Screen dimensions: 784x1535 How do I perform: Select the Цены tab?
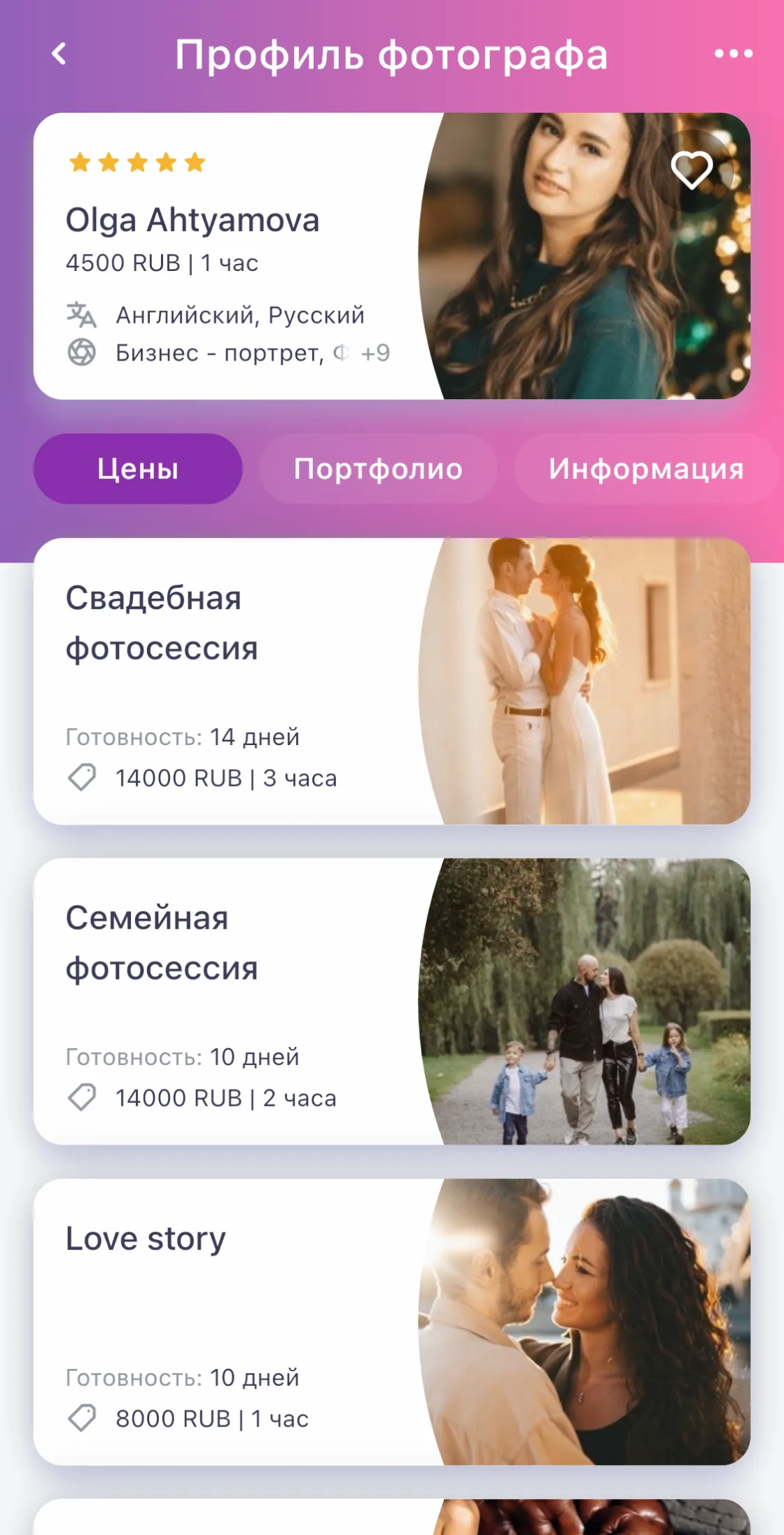(x=138, y=468)
